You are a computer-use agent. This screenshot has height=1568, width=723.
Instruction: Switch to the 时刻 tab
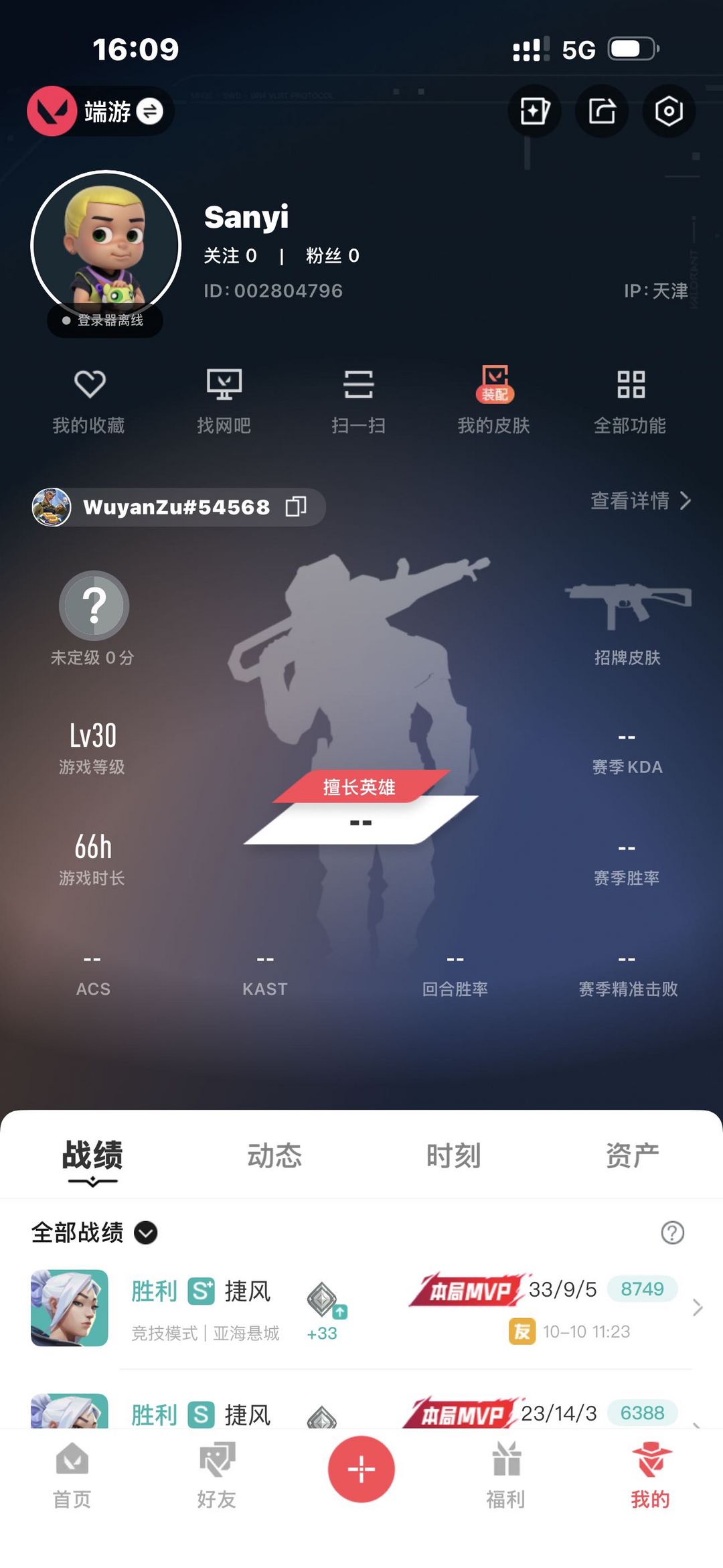pyautogui.click(x=453, y=1156)
